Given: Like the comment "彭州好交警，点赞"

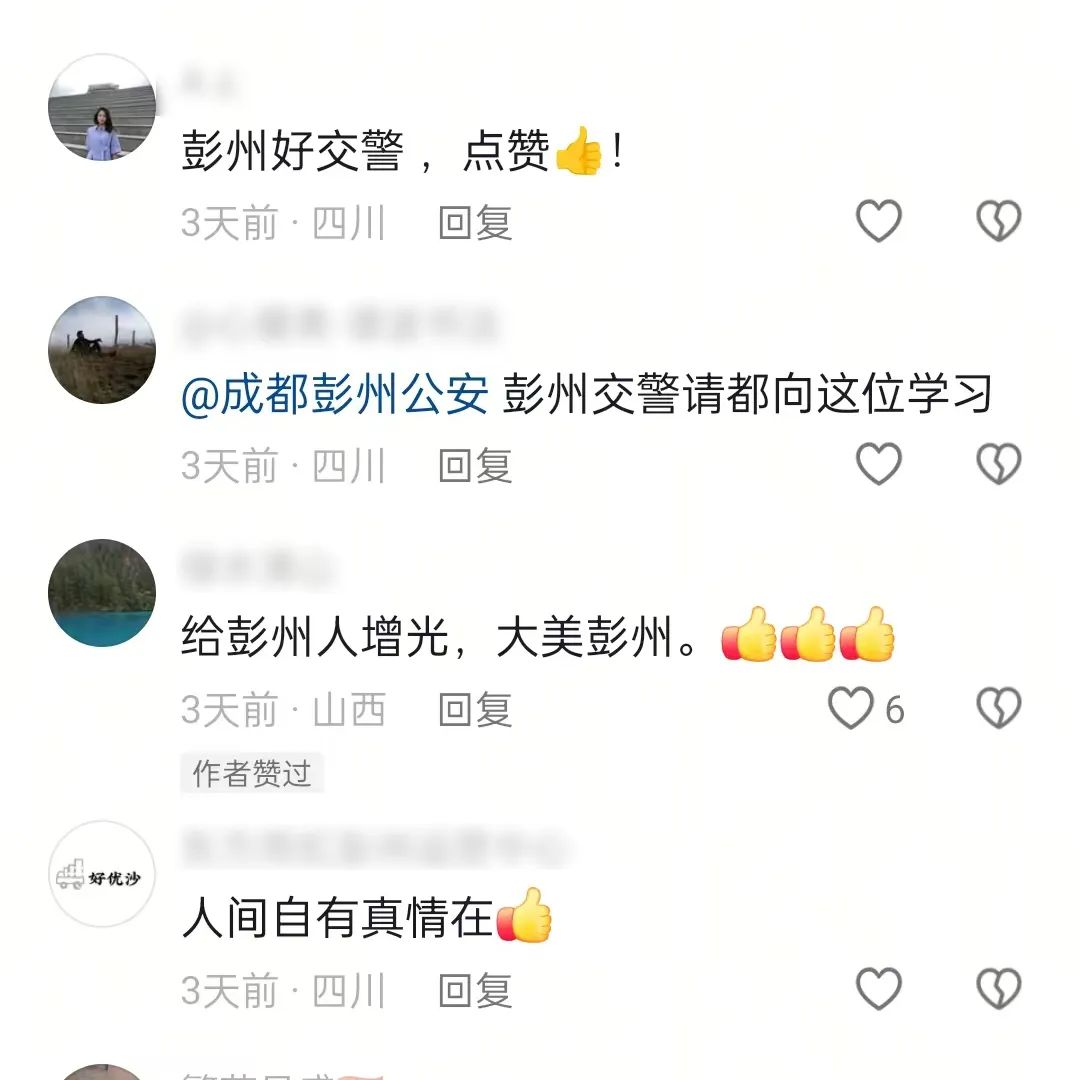Looking at the screenshot, I should pyautogui.click(x=879, y=221).
